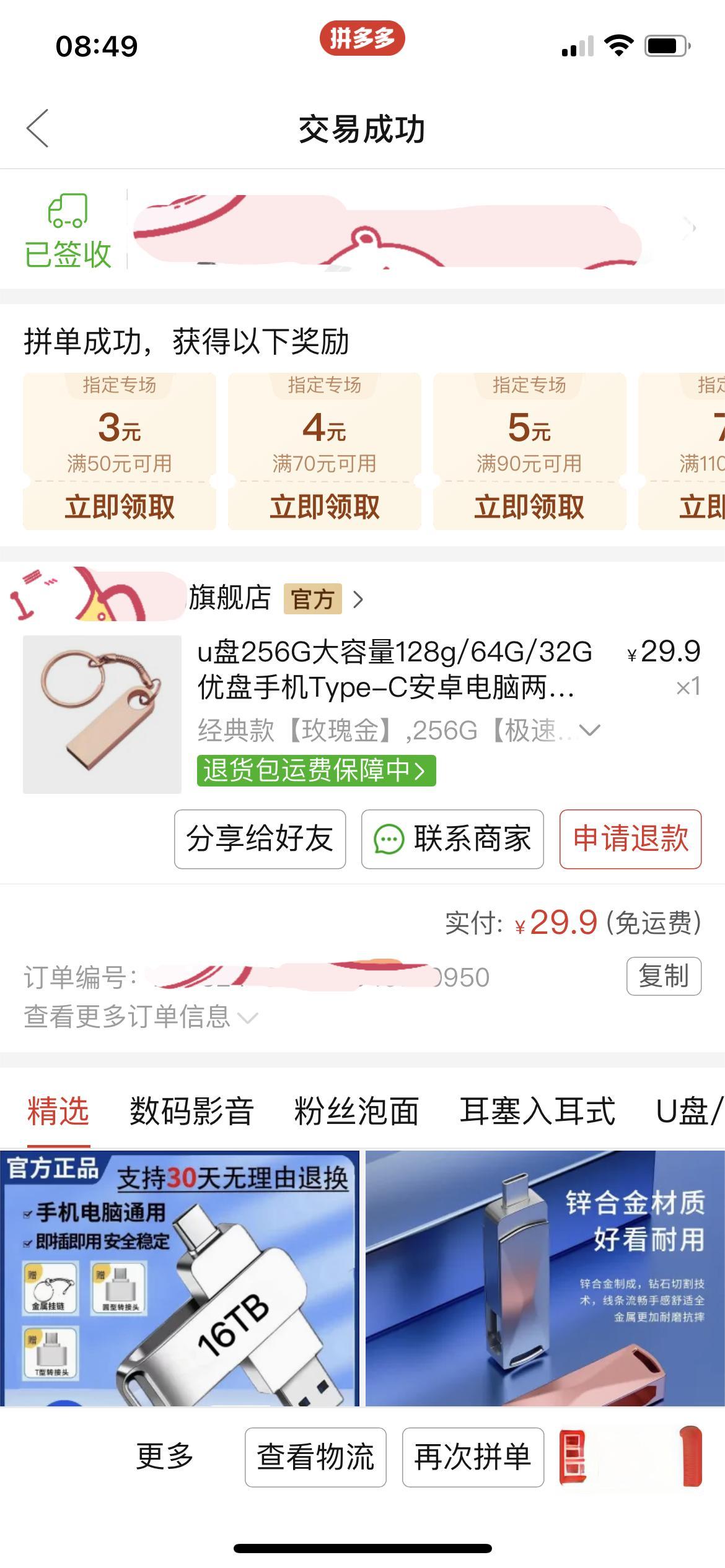Copy the order number with 复制

point(663,977)
